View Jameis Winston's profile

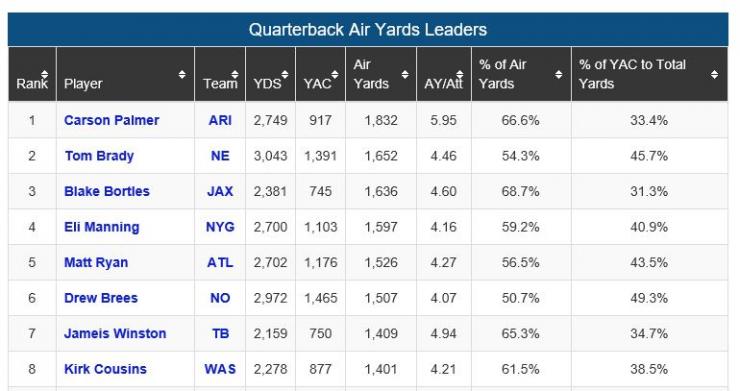coord(115,333)
